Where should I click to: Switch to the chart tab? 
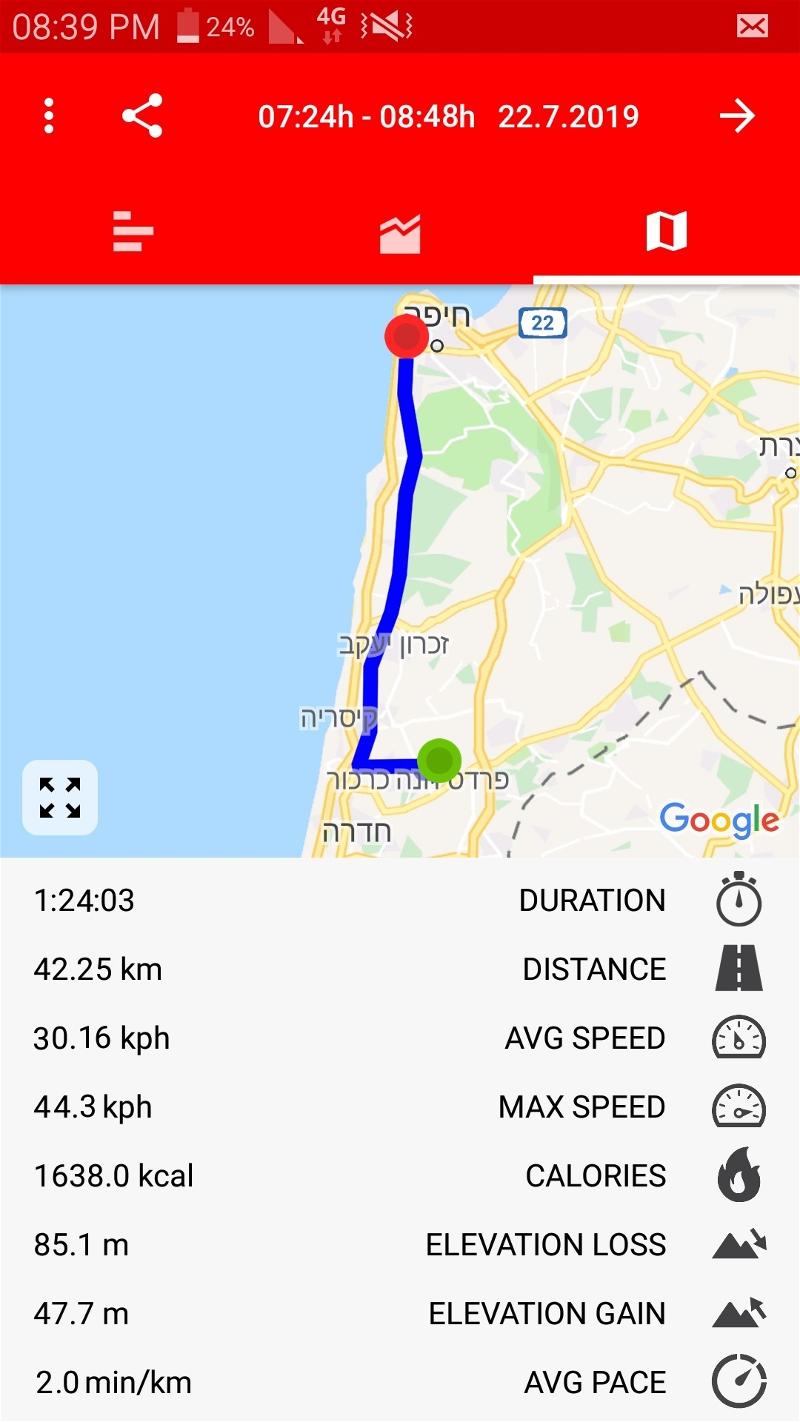400,233
